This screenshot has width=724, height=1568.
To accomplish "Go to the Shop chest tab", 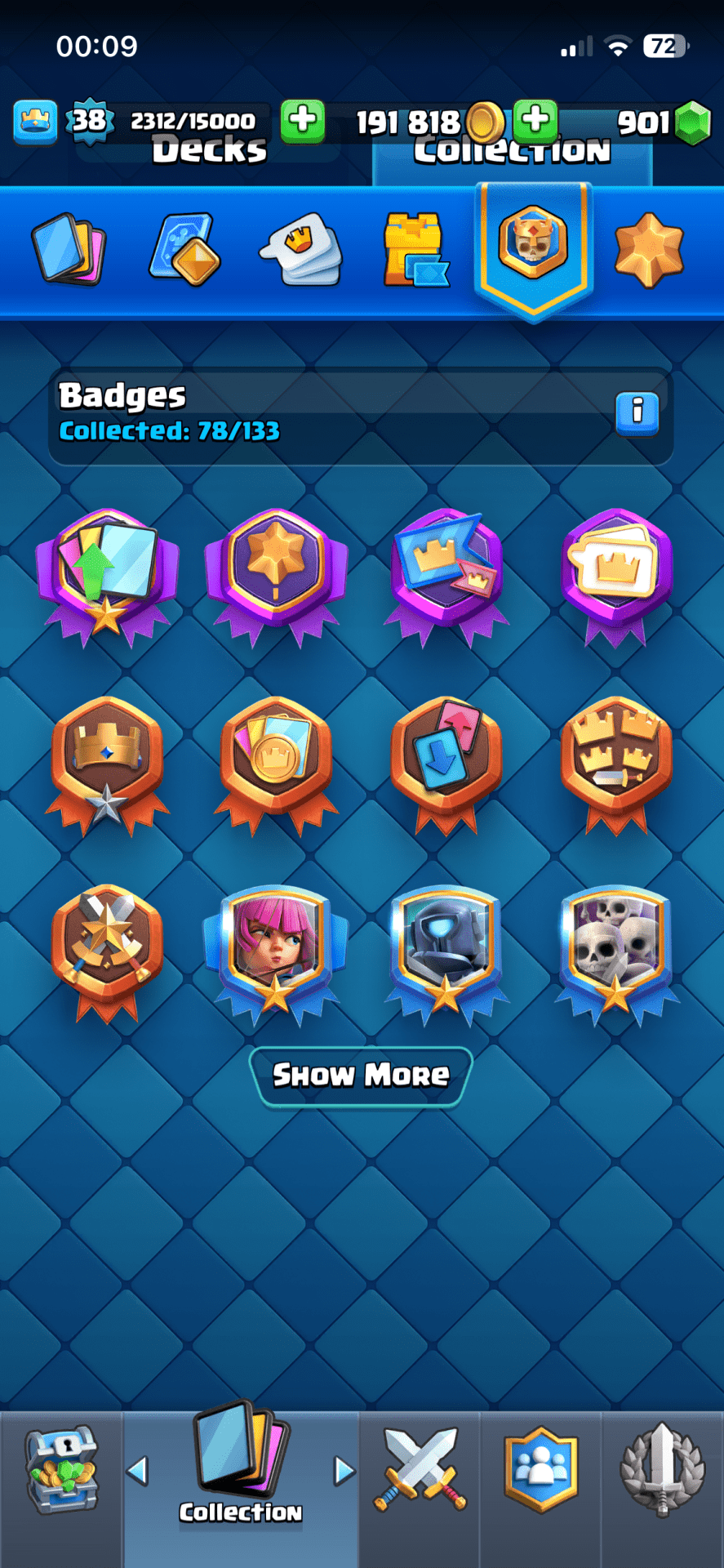I will pos(61,1470).
